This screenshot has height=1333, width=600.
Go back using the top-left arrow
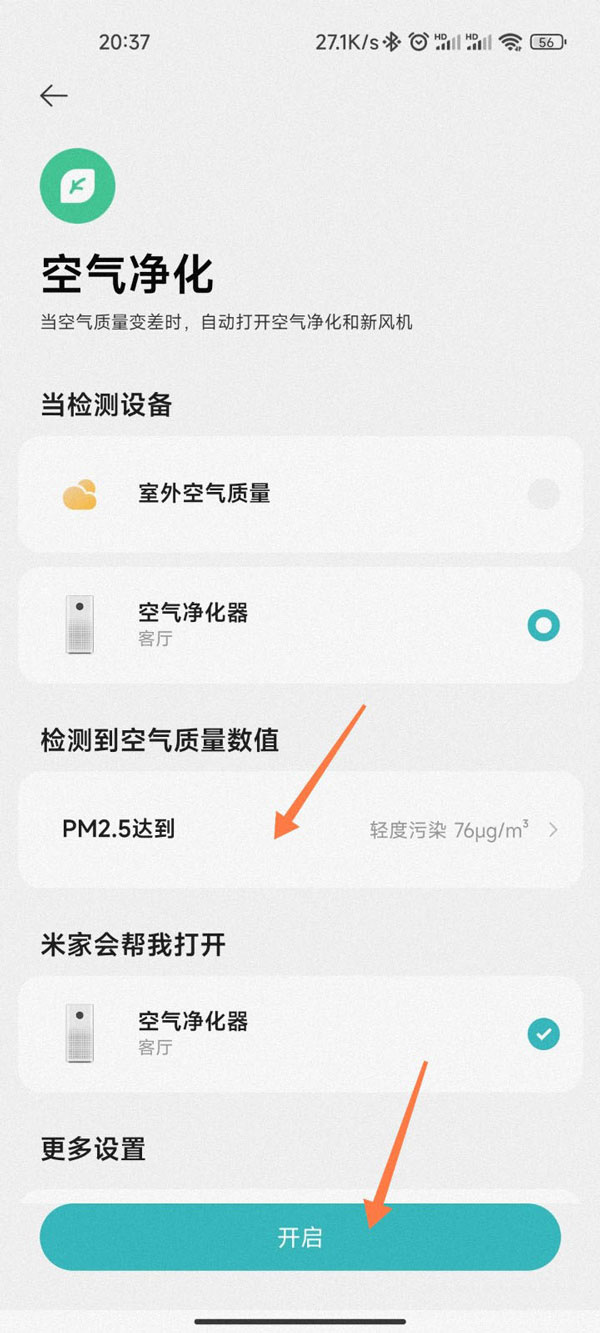pos(53,95)
